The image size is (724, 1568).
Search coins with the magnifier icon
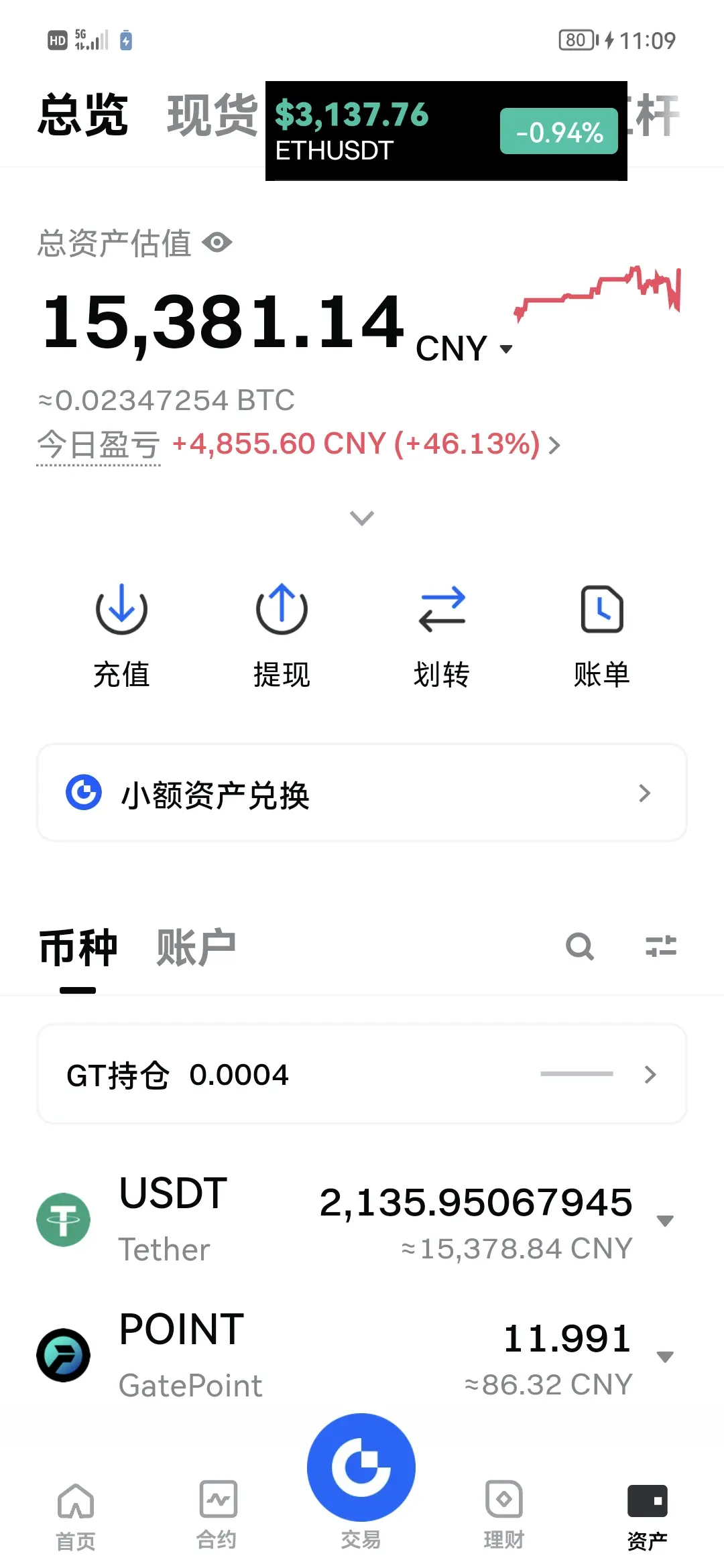click(x=580, y=947)
